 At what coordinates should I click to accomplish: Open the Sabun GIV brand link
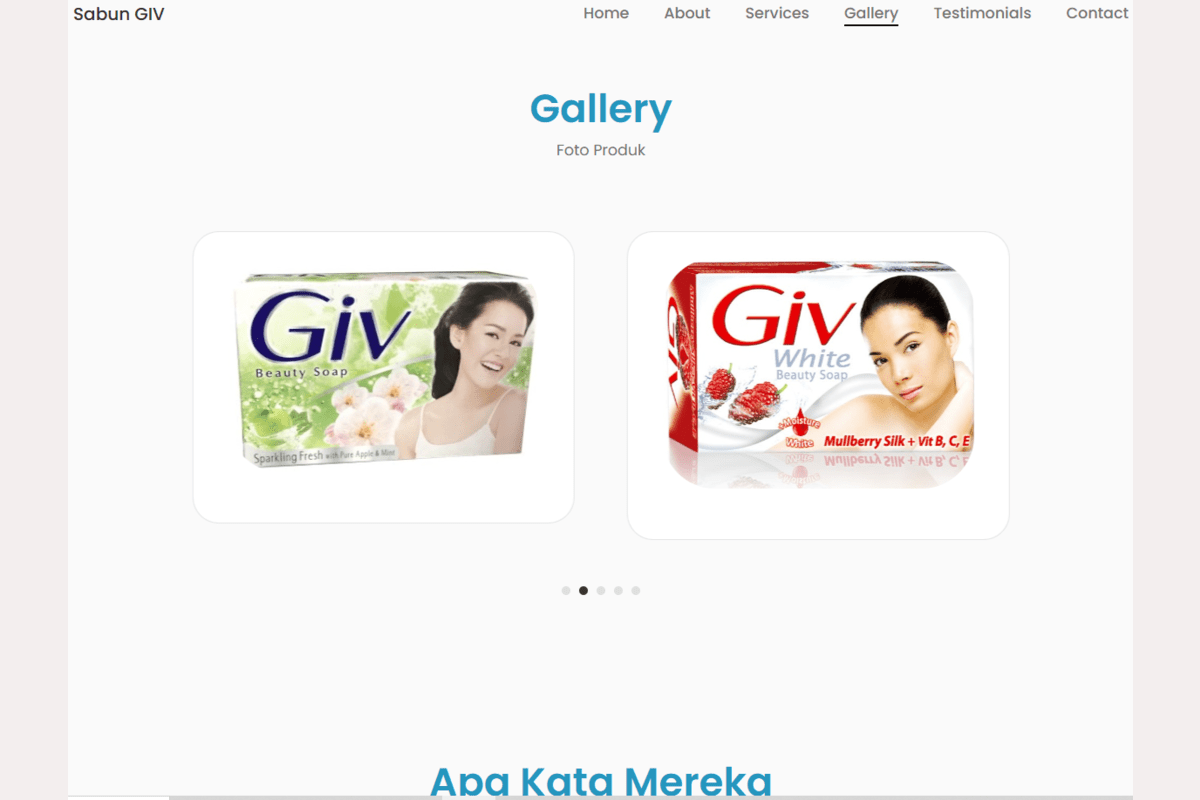[x=119, y=14]
